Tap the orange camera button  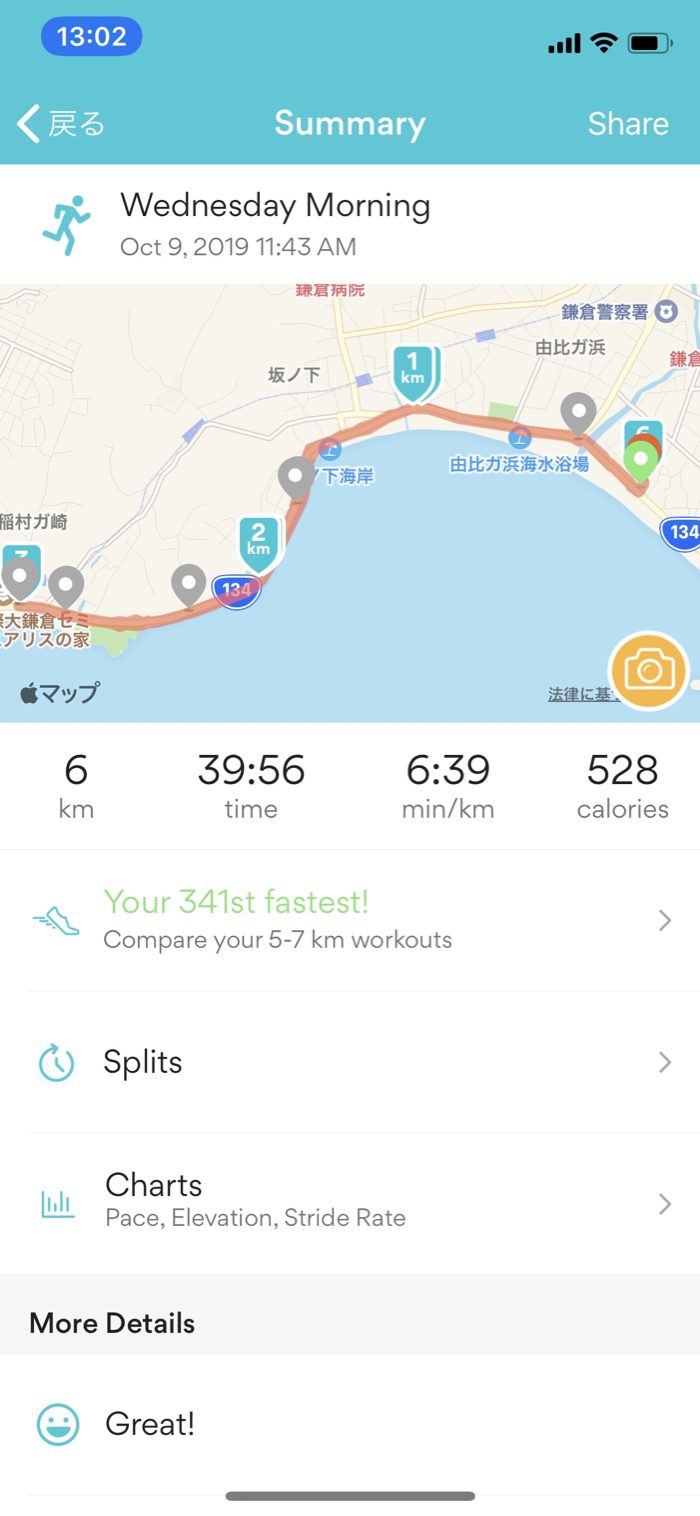[649, 670]
